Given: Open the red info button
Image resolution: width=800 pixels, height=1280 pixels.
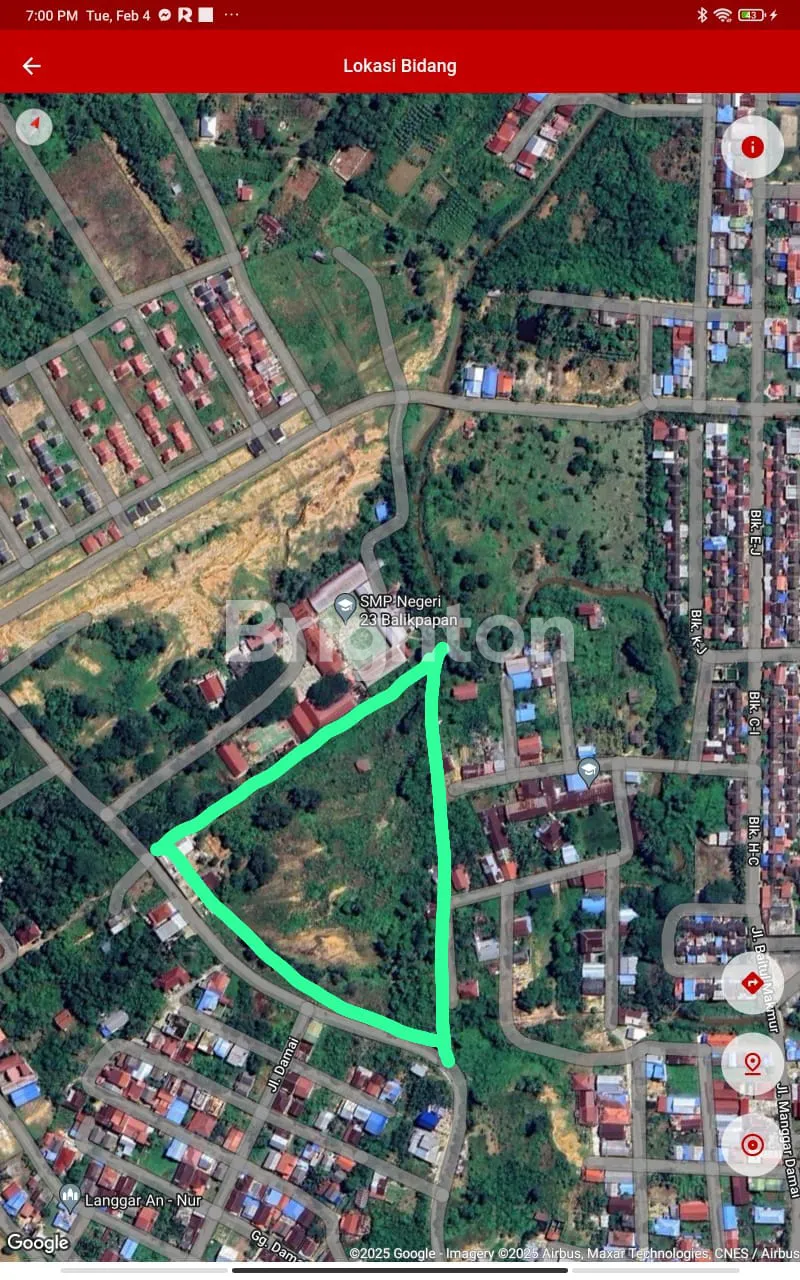Looking at the screenshot, I should (x=752, y=148).
